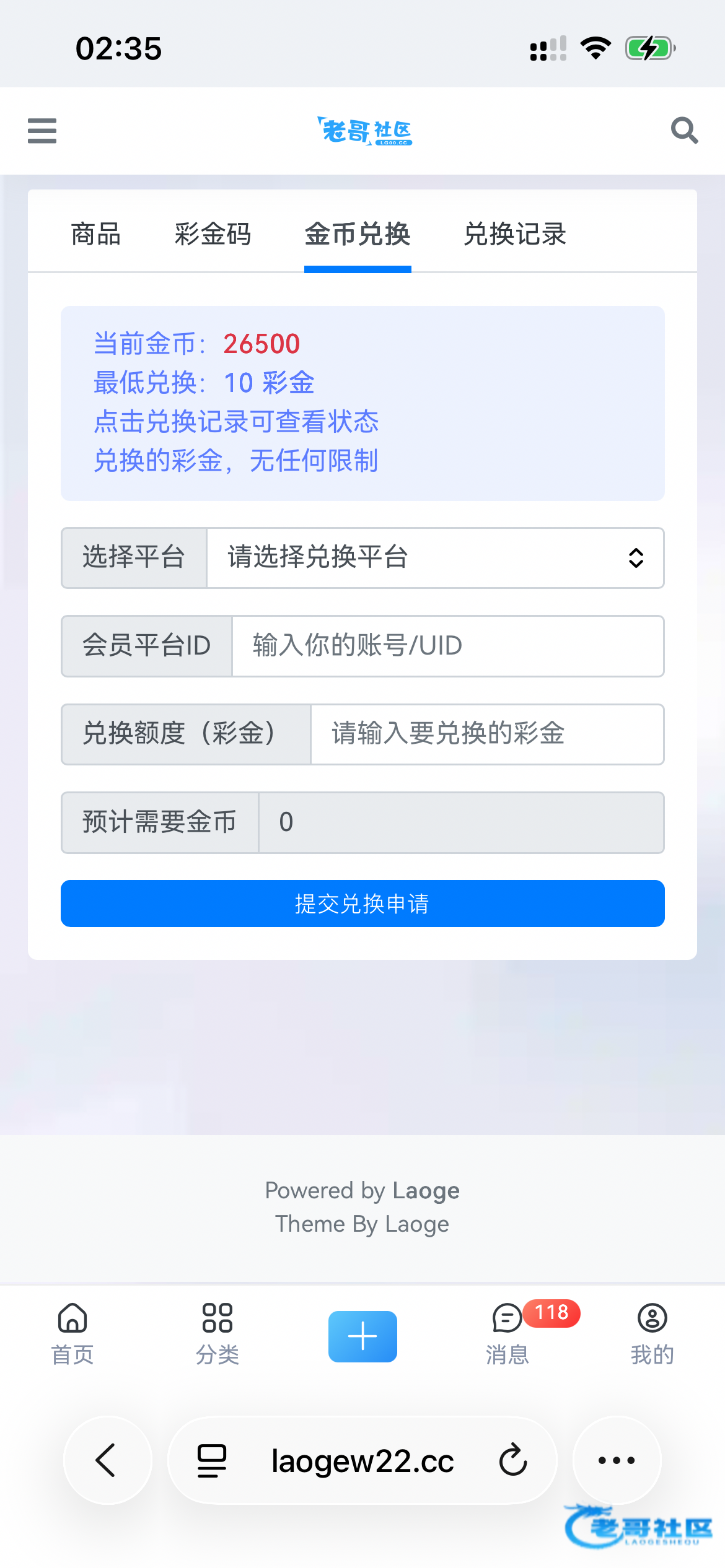Open the hamburger drawer menu

(x=42, y=131)
